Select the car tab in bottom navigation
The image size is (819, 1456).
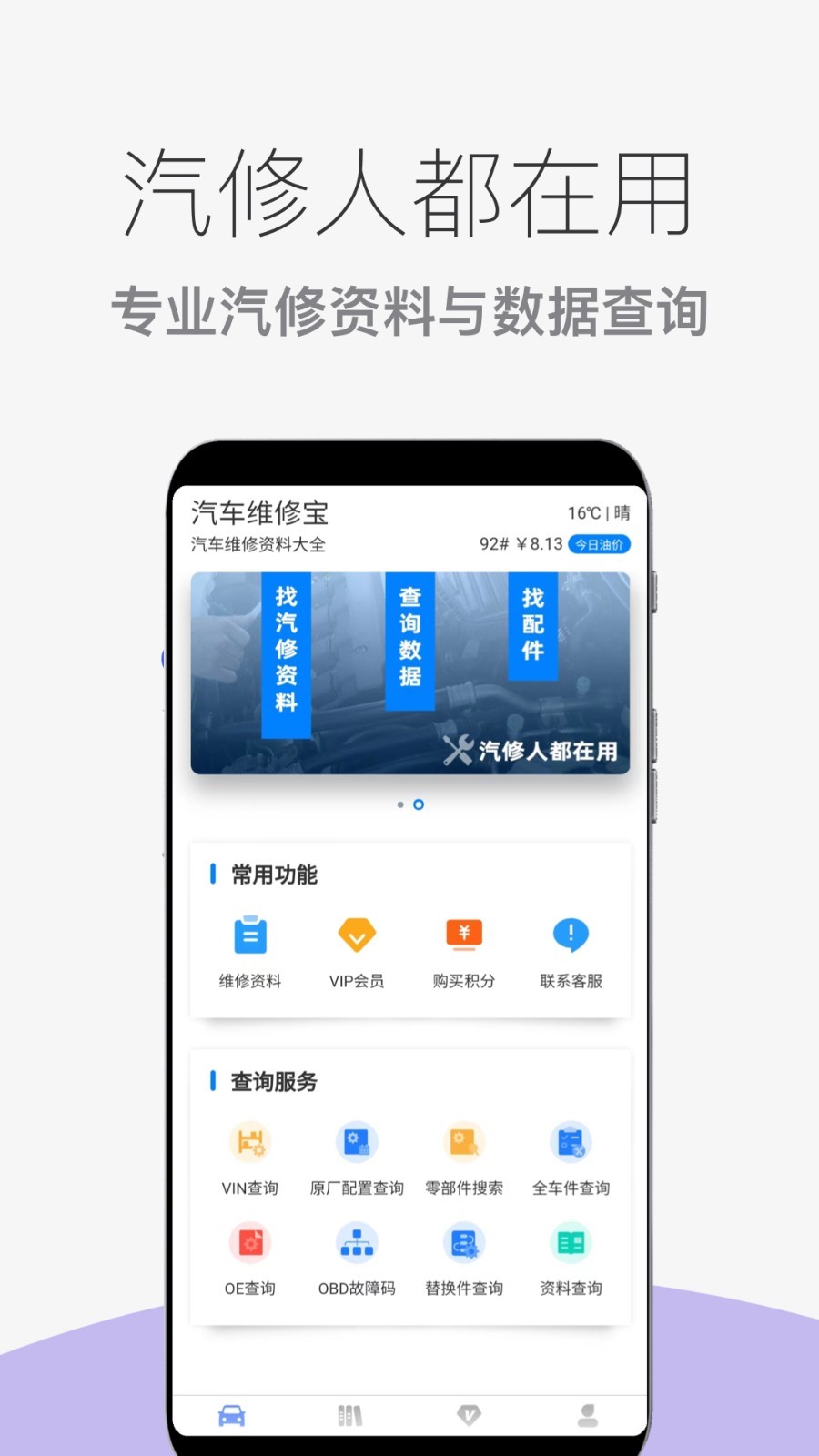[x=231, y=1414]
